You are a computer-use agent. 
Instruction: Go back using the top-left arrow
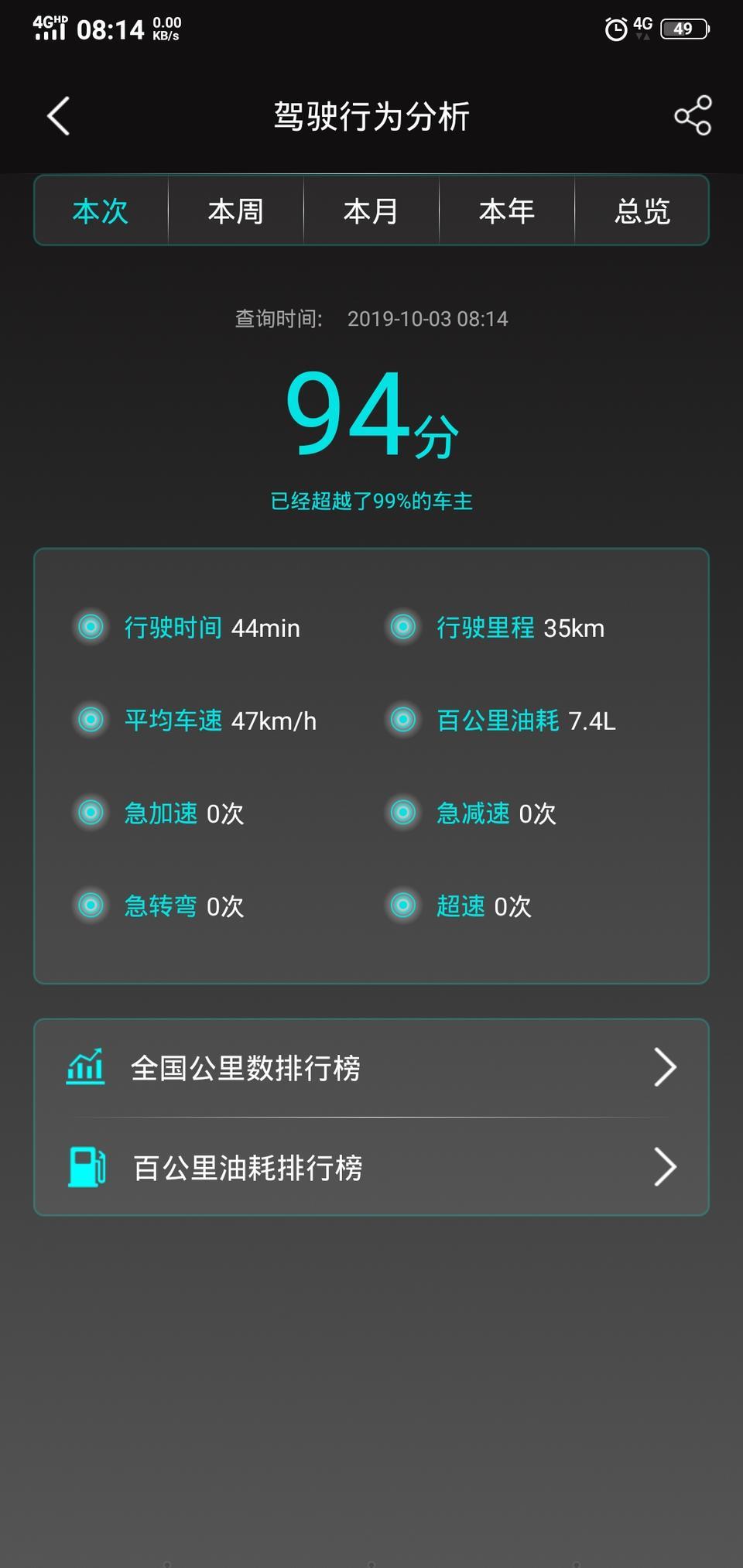[x=59, y=116]
